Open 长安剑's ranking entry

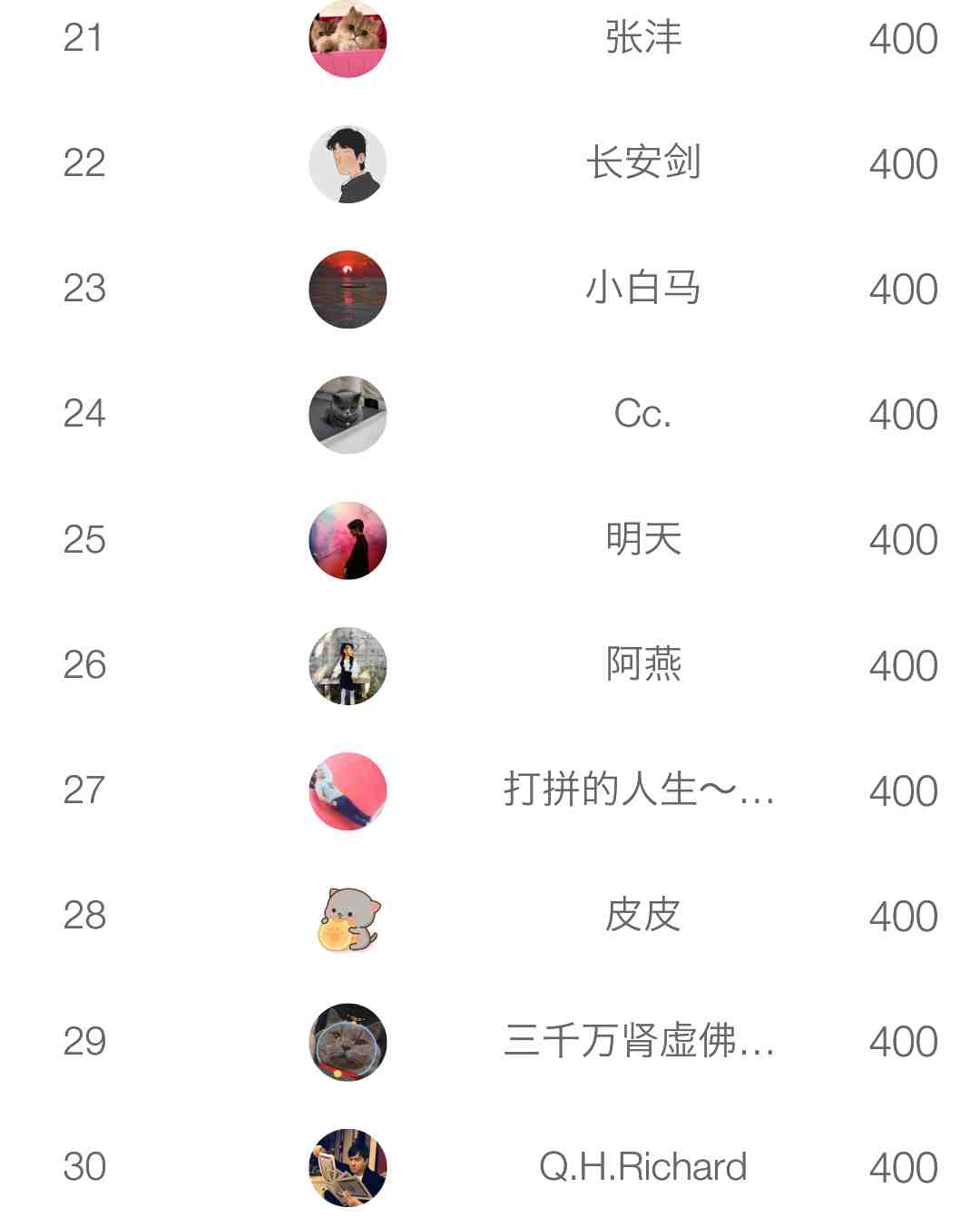point(642,163)
